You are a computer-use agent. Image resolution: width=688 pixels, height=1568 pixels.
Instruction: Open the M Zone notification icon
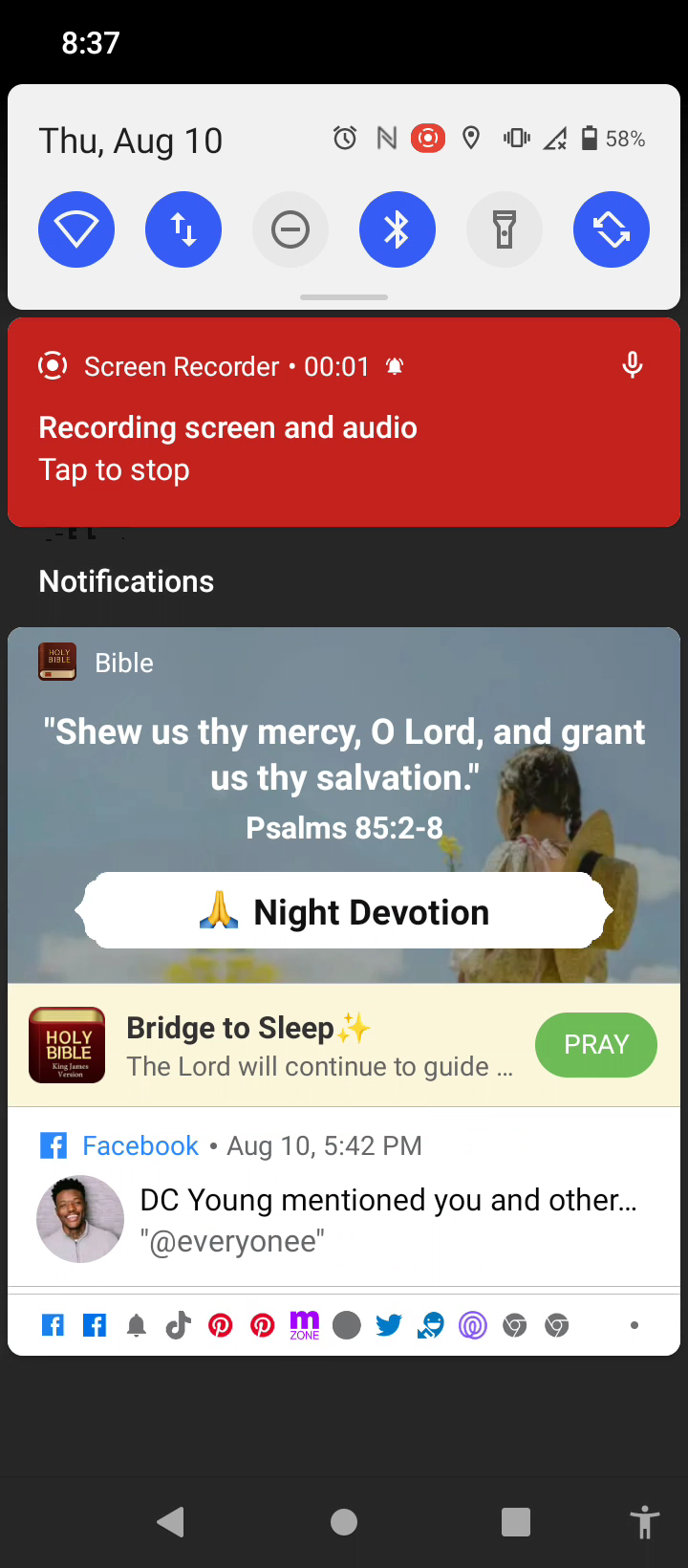click(x=304, y=1324)
